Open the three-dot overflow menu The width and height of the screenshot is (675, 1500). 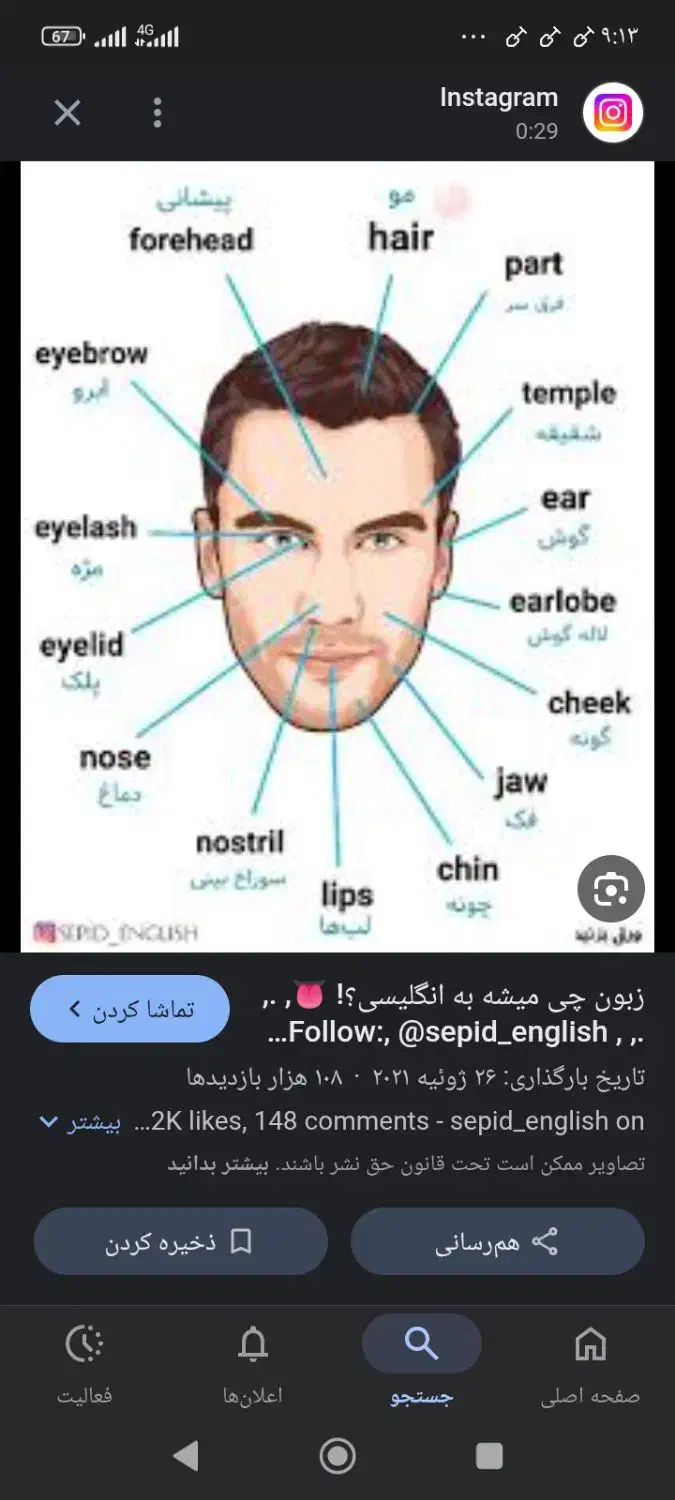(157, 113)
